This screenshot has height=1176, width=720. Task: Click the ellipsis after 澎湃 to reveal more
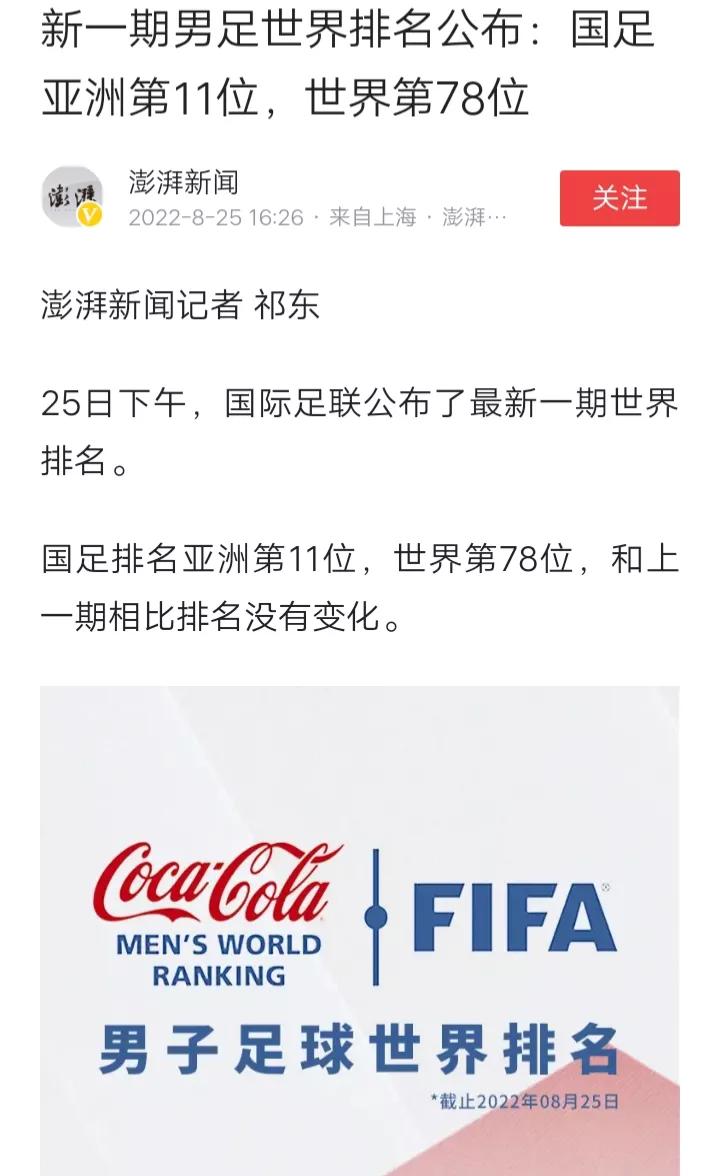(x=497, y=217)
